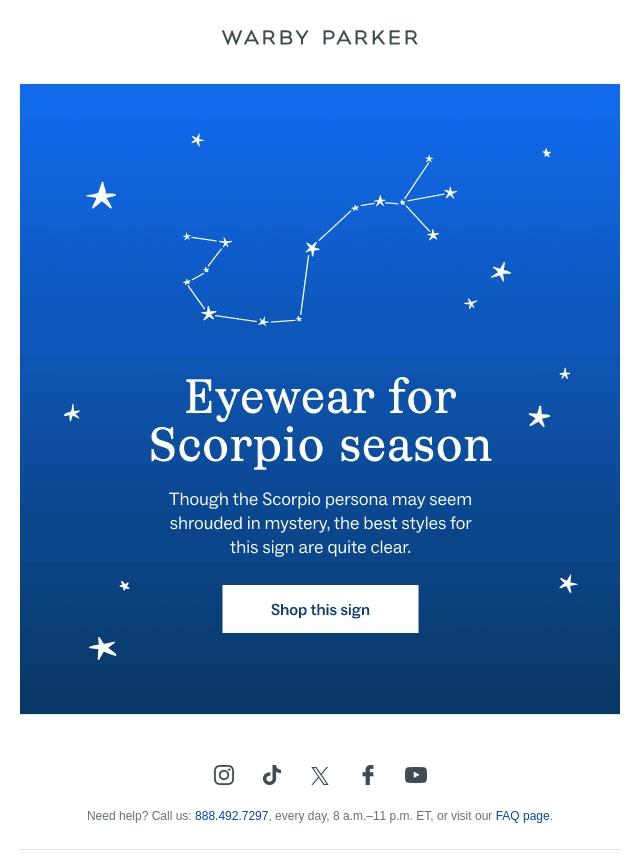Viewport: 640px width, 854px height.
Task: Tap the Warby Parker header logo
Action: click(320, 38)
